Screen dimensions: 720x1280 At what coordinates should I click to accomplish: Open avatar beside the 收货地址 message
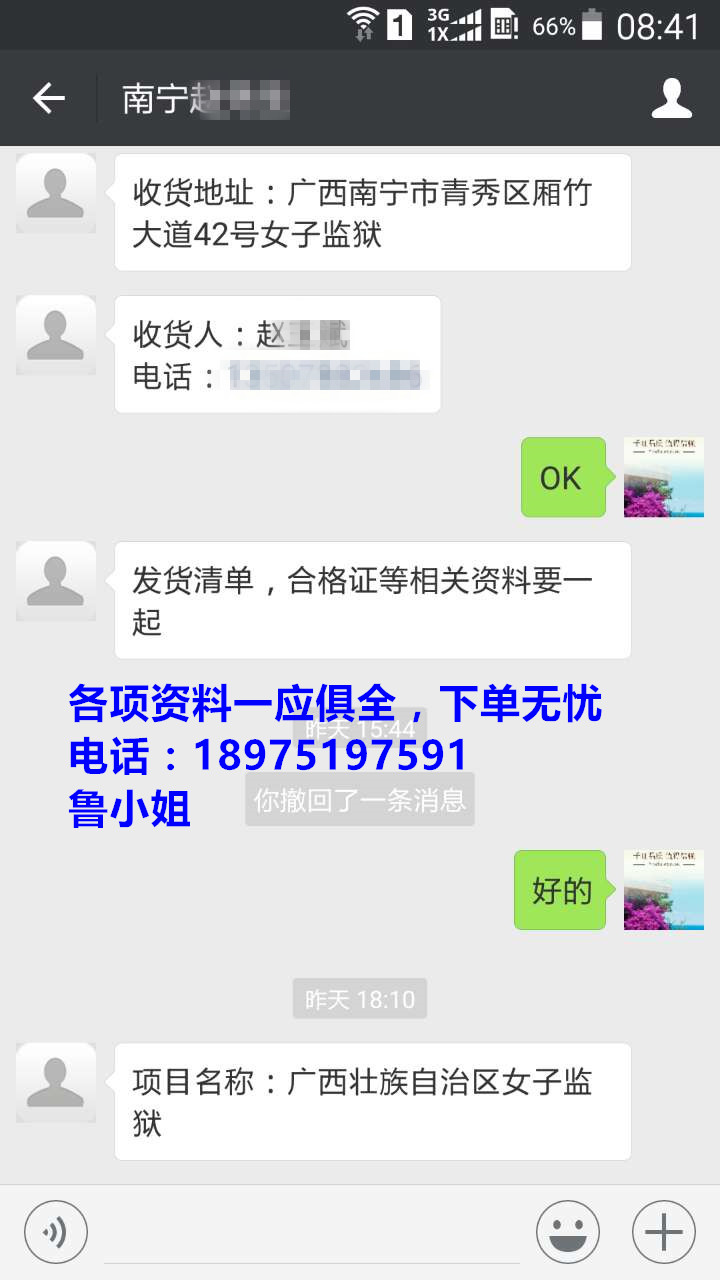coord(56,193)
